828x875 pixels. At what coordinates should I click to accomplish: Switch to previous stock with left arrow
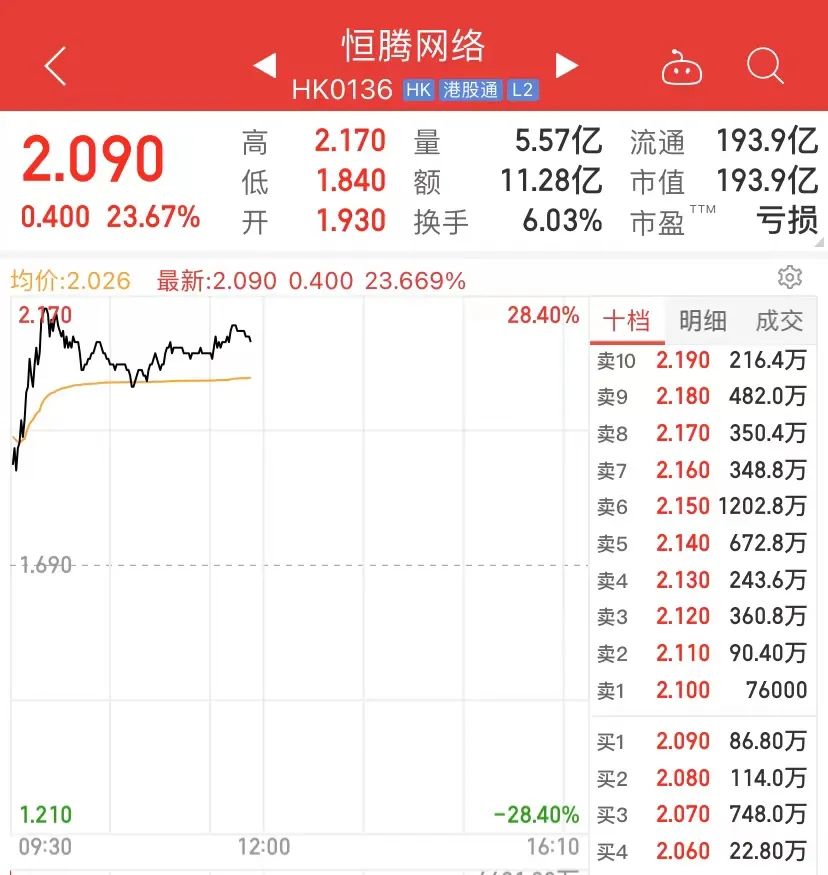click(265, 65)
